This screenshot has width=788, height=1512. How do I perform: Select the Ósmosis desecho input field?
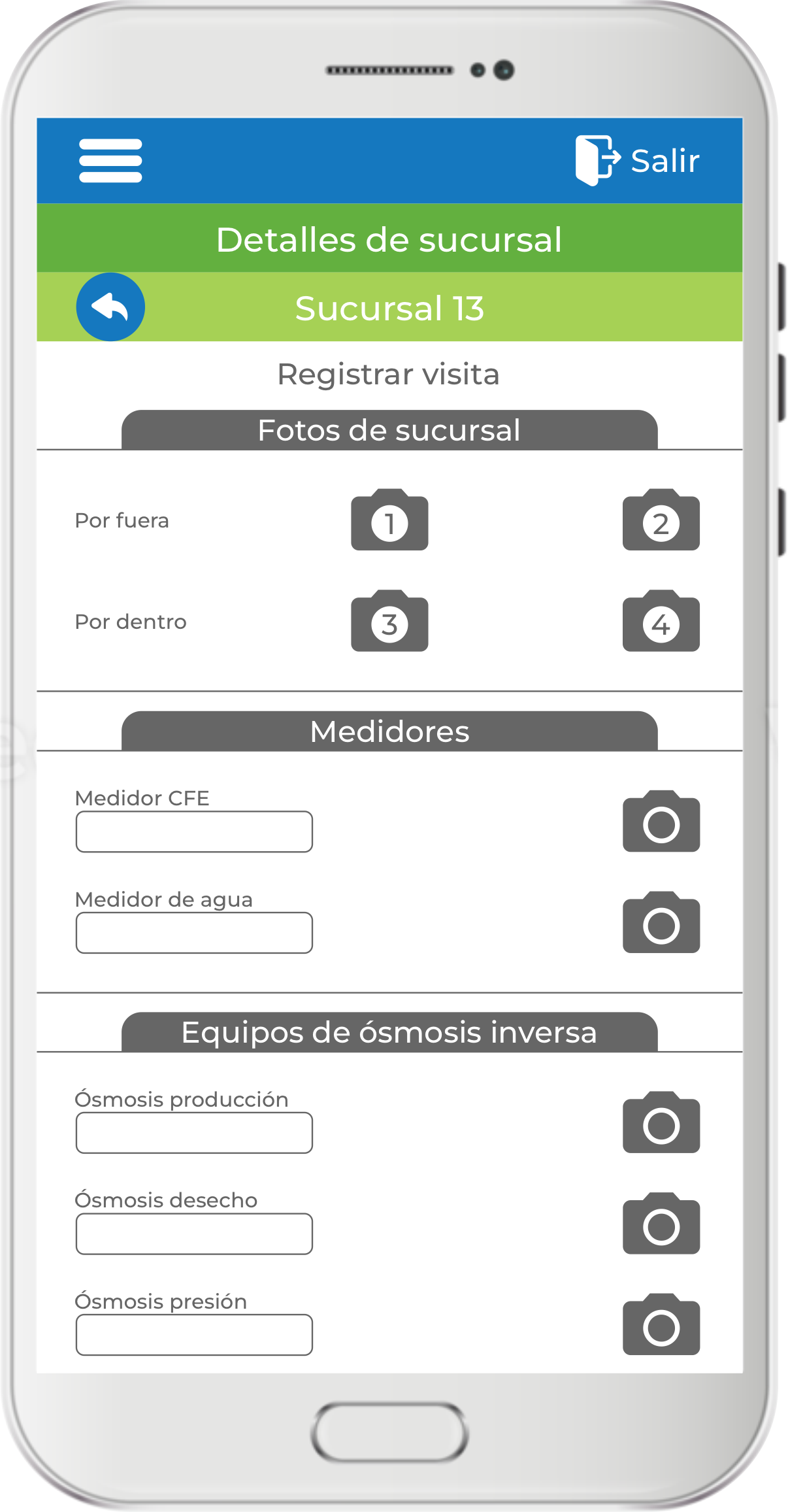coord(194,1234)
